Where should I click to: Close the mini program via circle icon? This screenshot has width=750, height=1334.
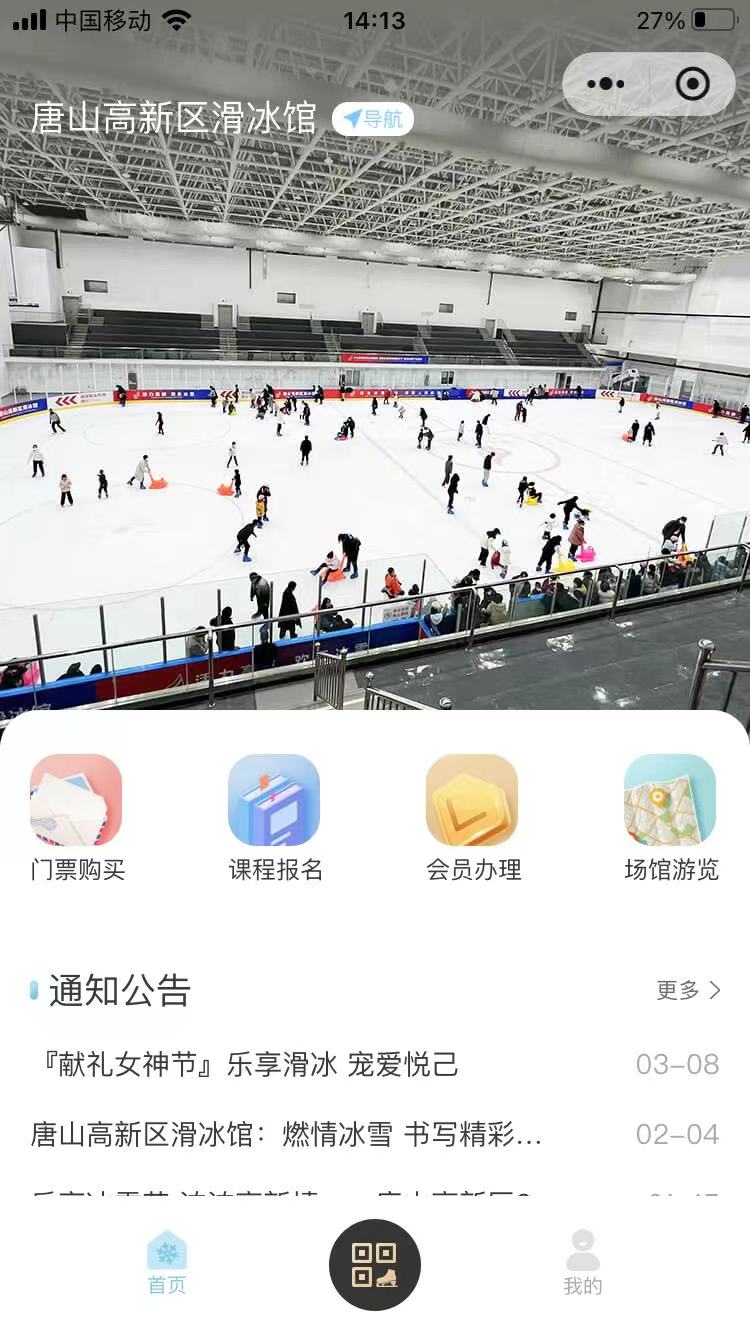point(692,84)
